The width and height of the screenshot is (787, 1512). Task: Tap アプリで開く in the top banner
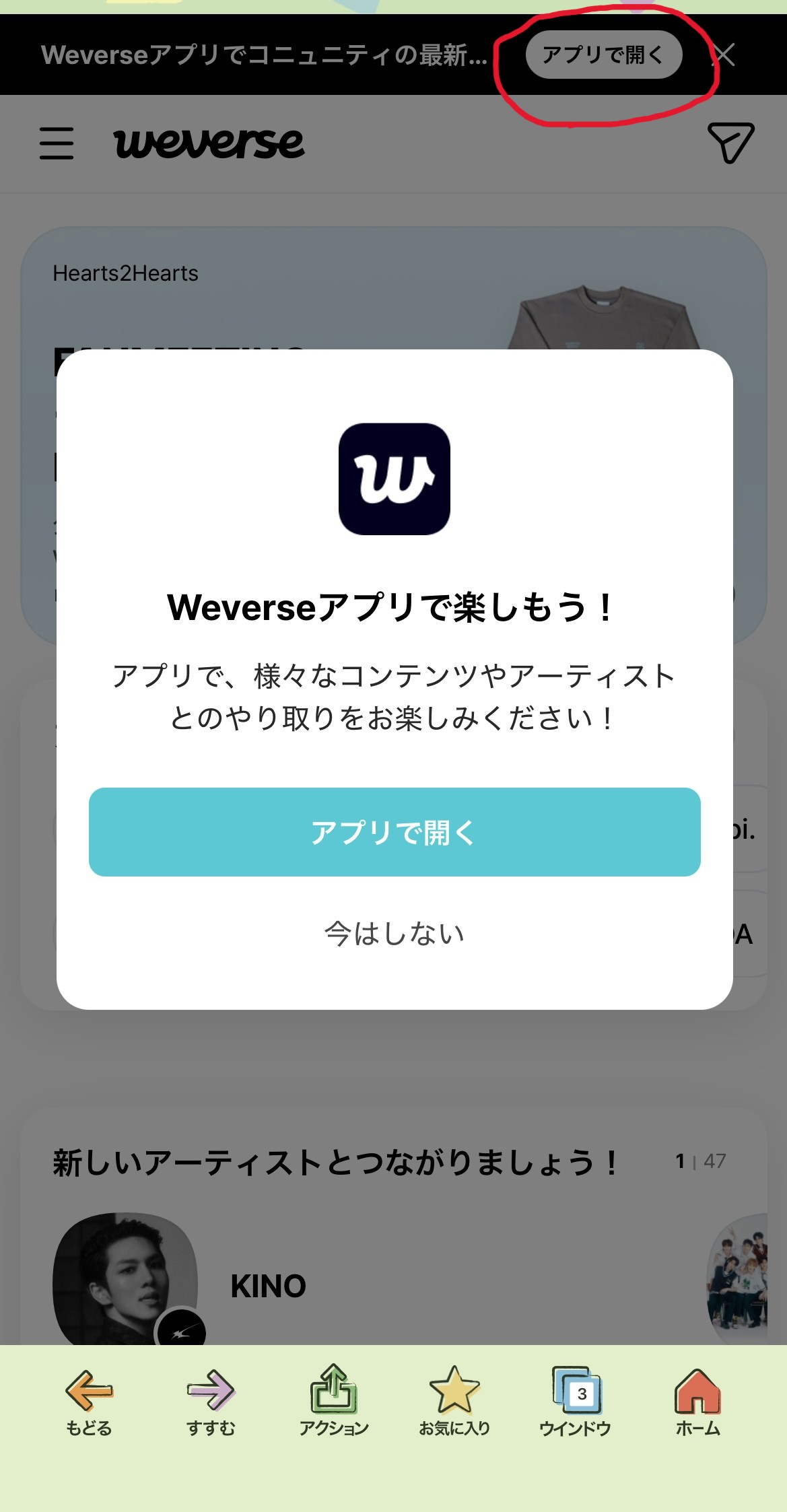pos(603,55)
